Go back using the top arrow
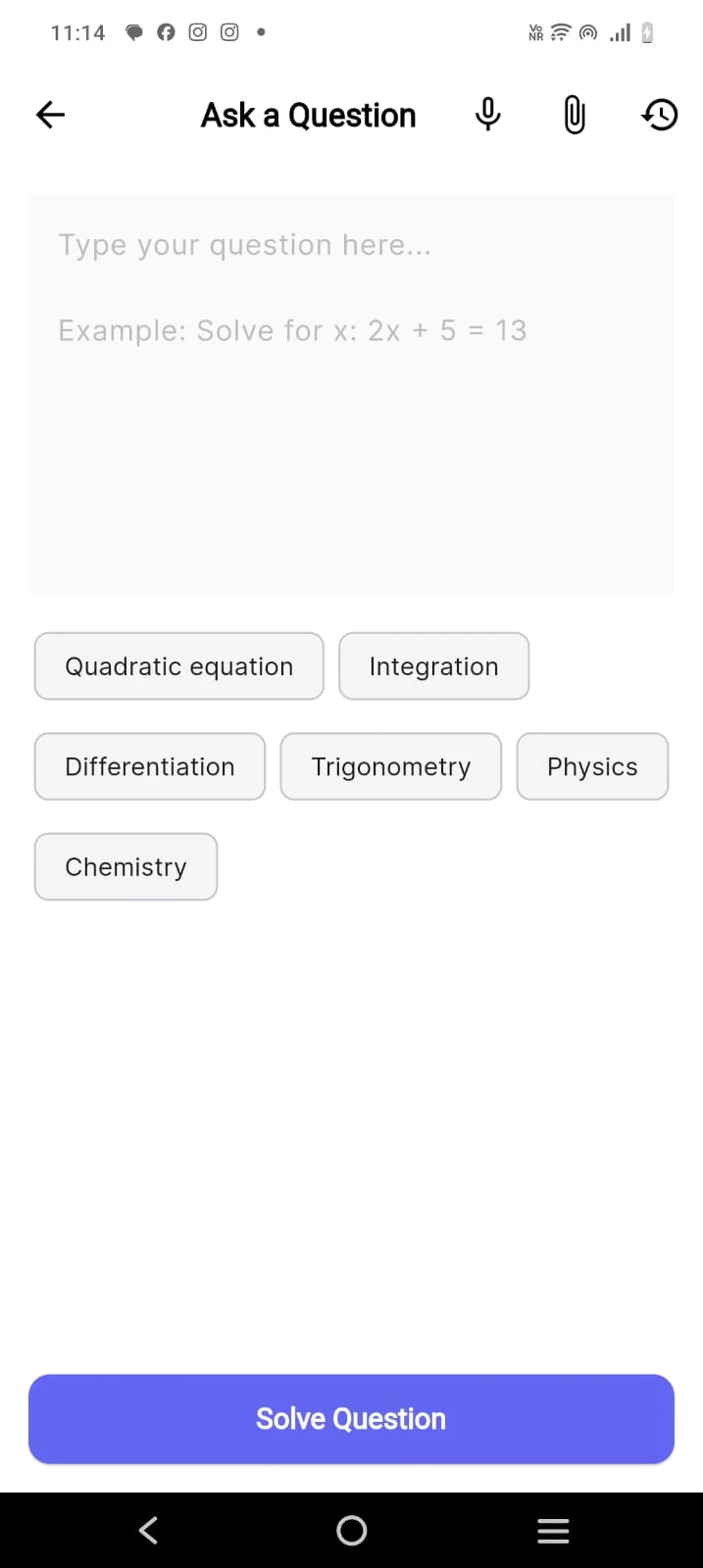This screenshot has height=1568, width=703. (x=50, y=115)
